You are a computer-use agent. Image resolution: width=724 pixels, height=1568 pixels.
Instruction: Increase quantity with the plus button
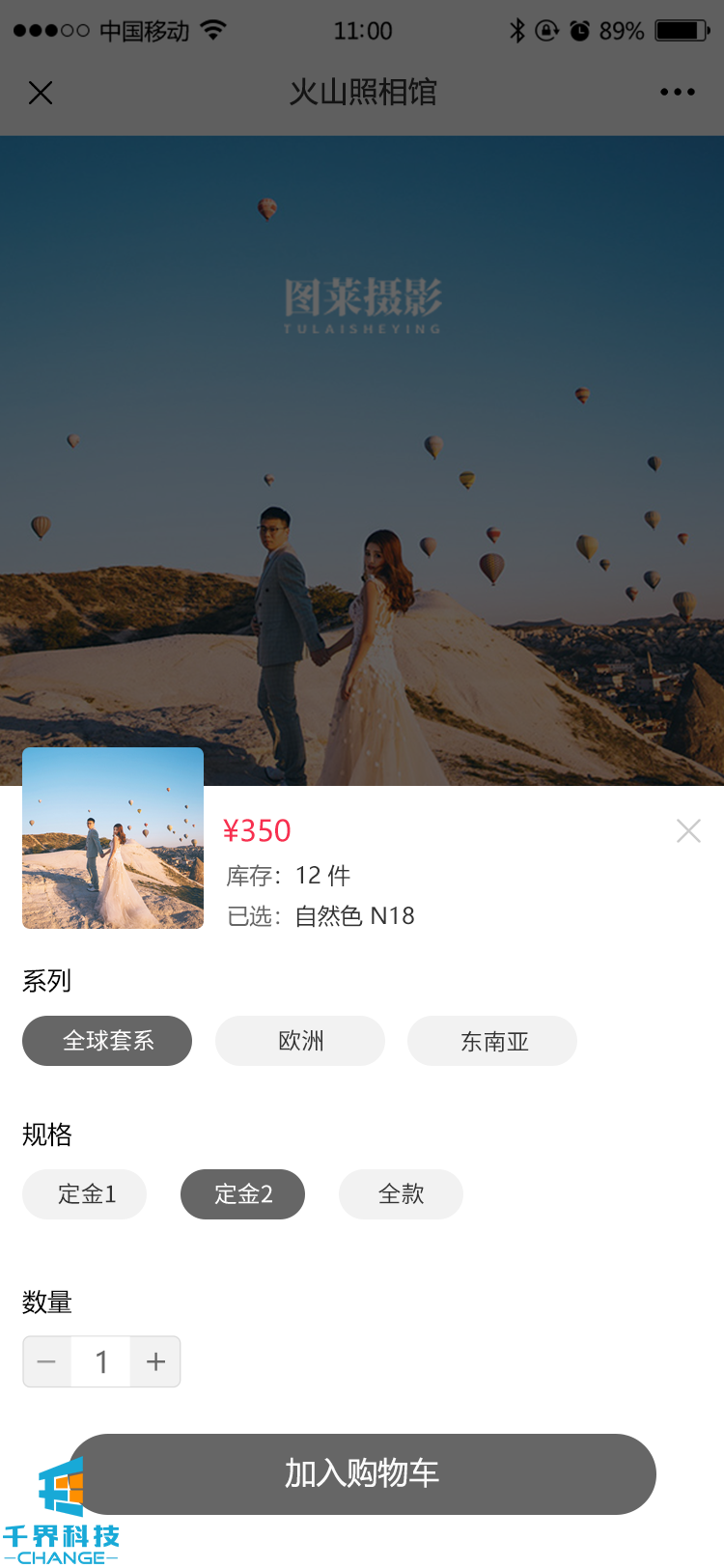click(156, 1361)
